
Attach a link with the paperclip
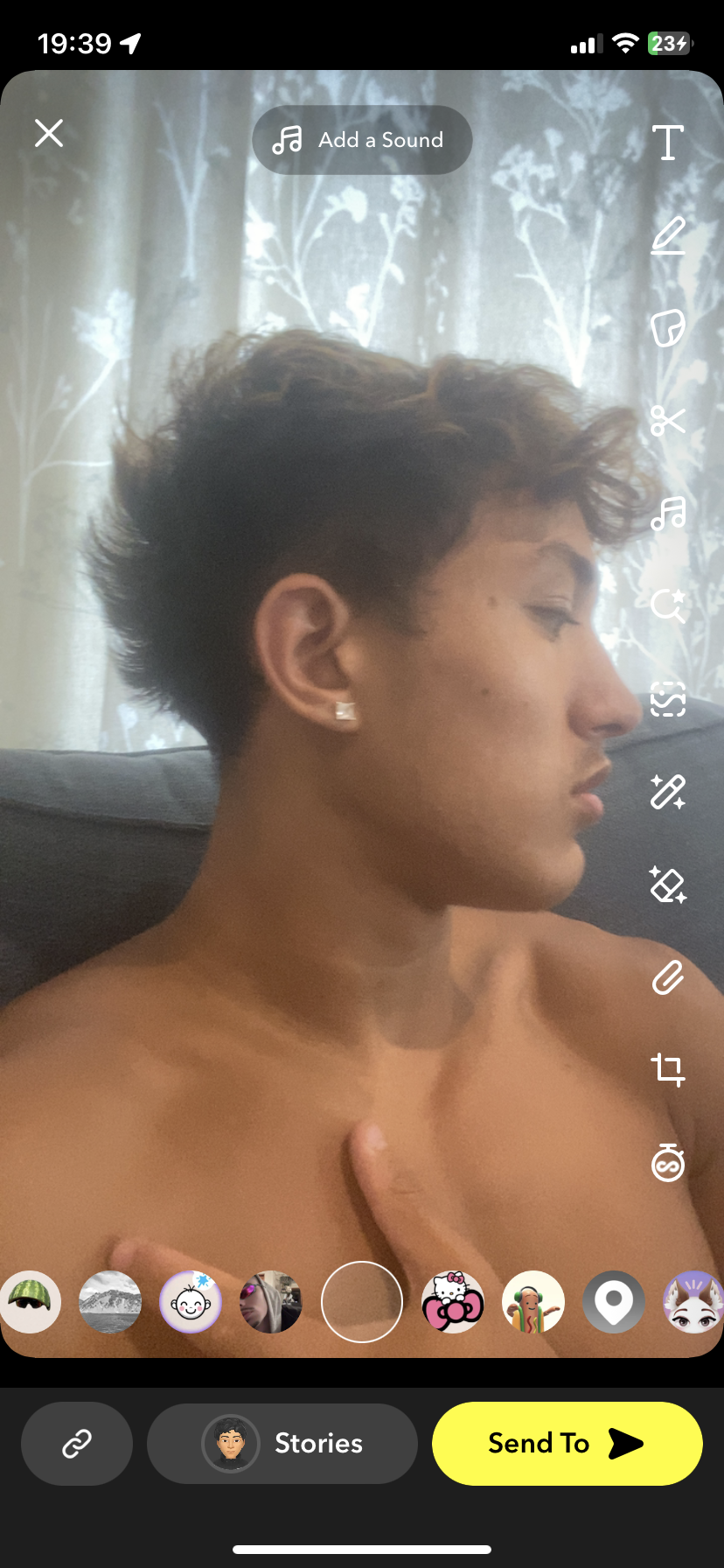pos(668,977)
